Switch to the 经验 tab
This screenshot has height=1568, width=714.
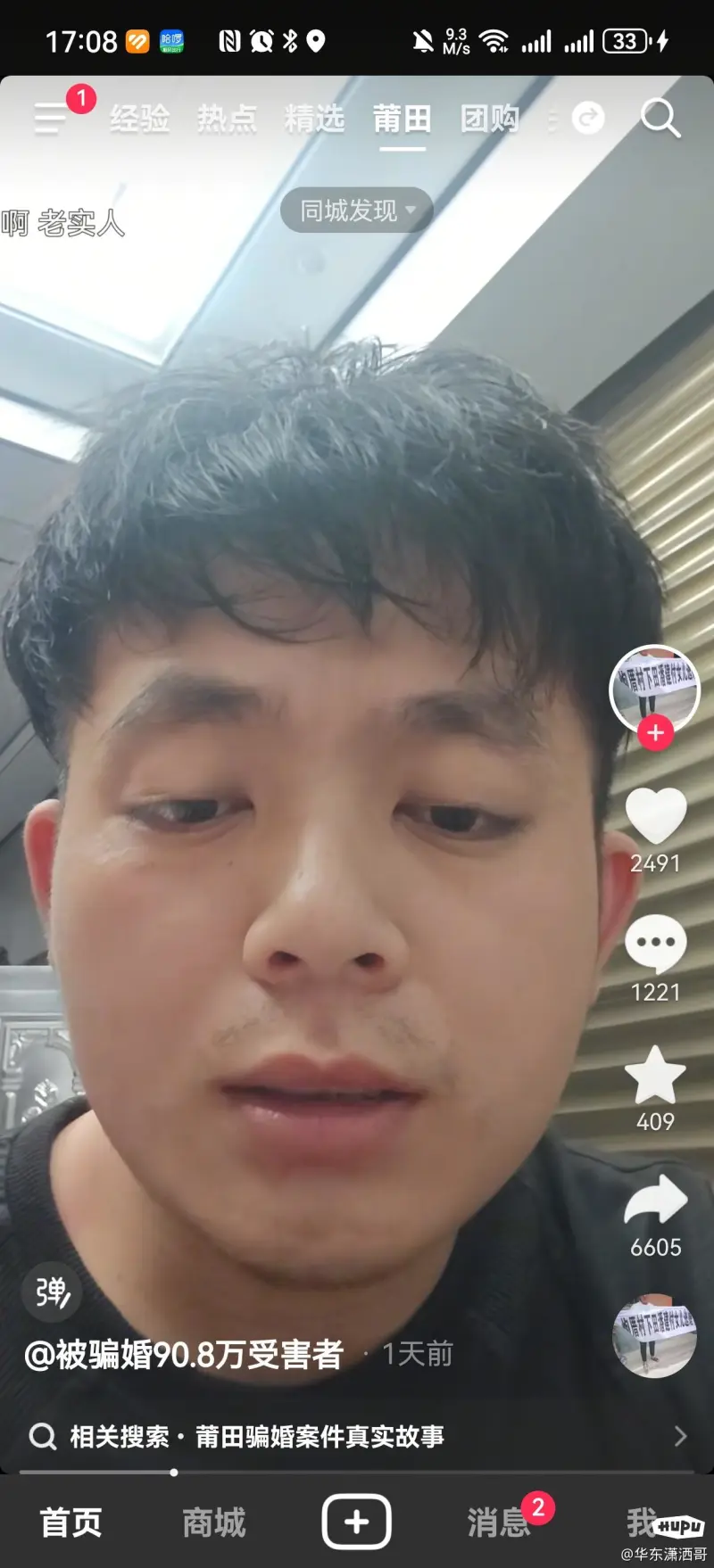pyautogui.click(x=140, y=118)
